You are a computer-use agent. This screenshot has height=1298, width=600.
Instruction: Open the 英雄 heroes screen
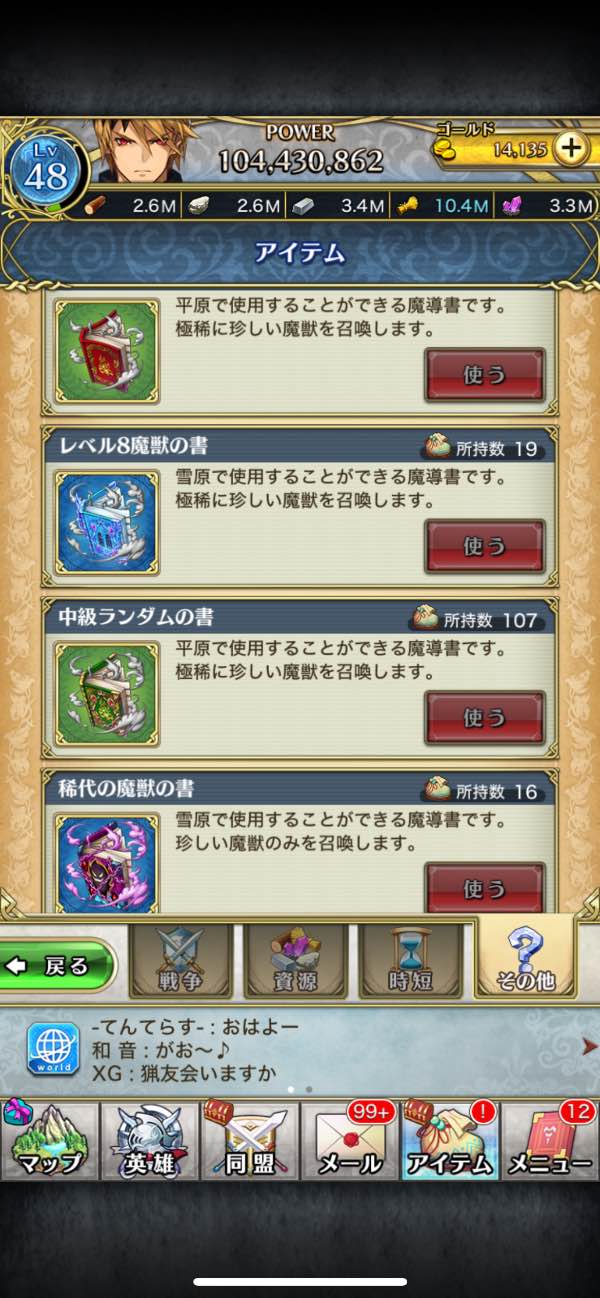[x=149, y=1140]
